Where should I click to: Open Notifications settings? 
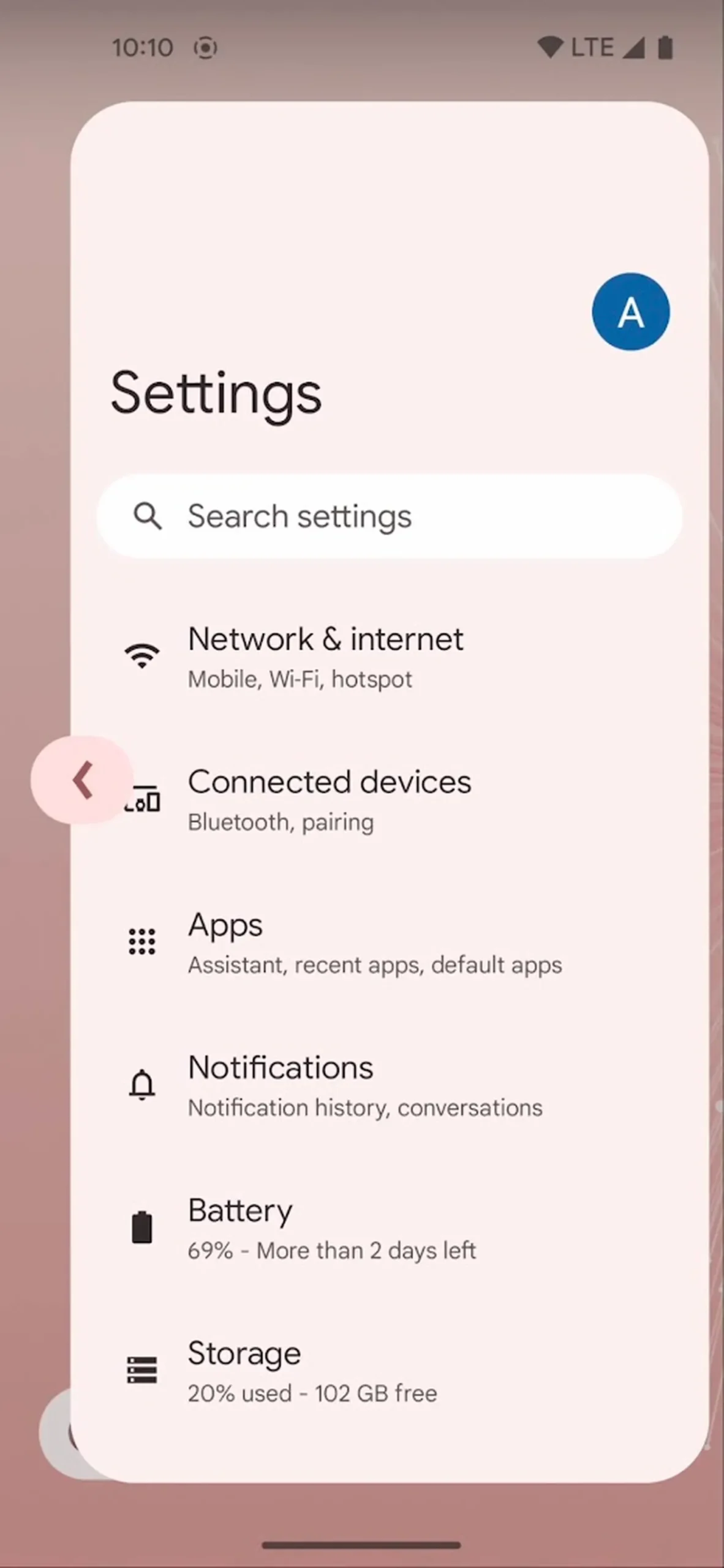pos(364,1085)
